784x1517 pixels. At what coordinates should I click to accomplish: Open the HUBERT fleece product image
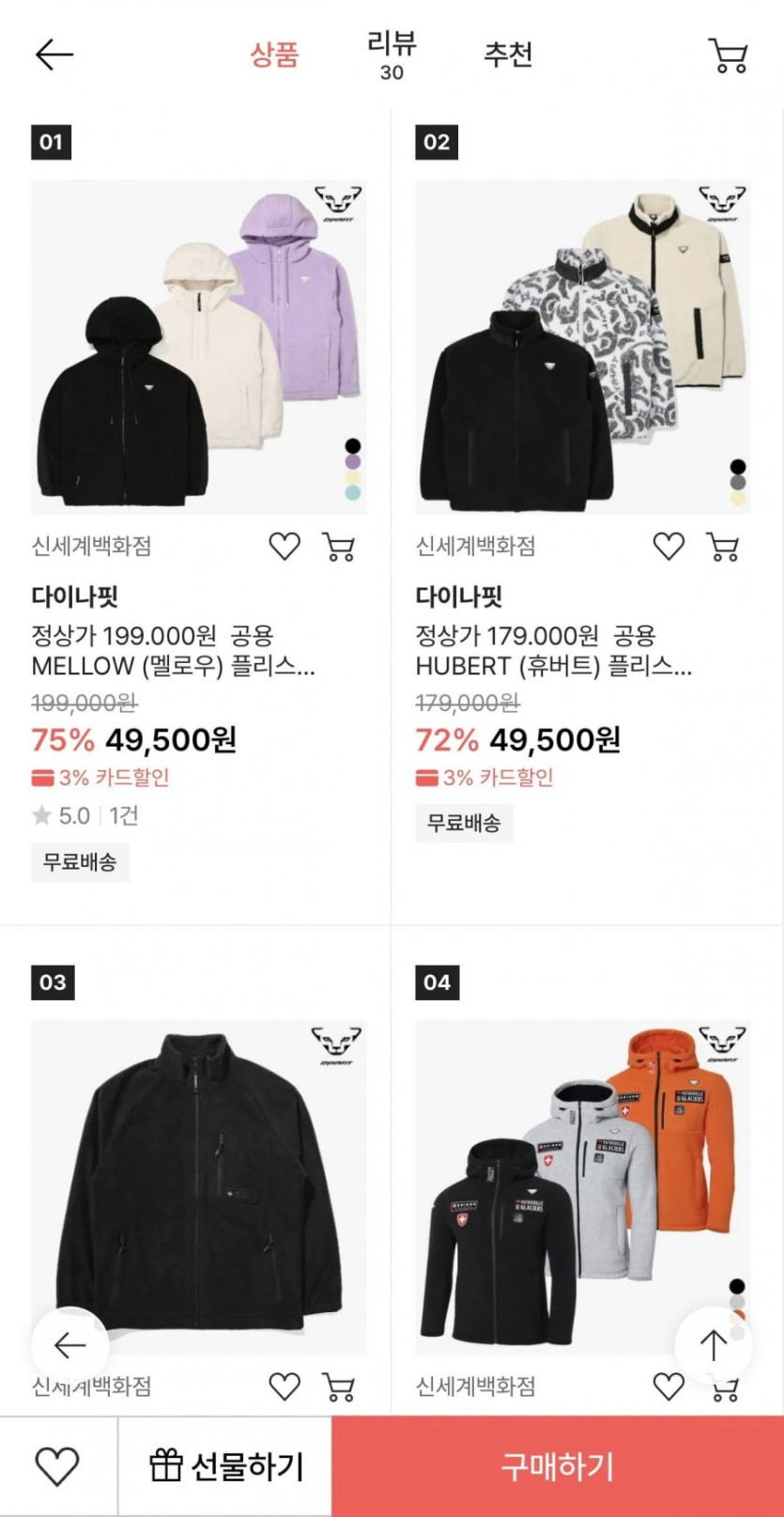[583, 347]
